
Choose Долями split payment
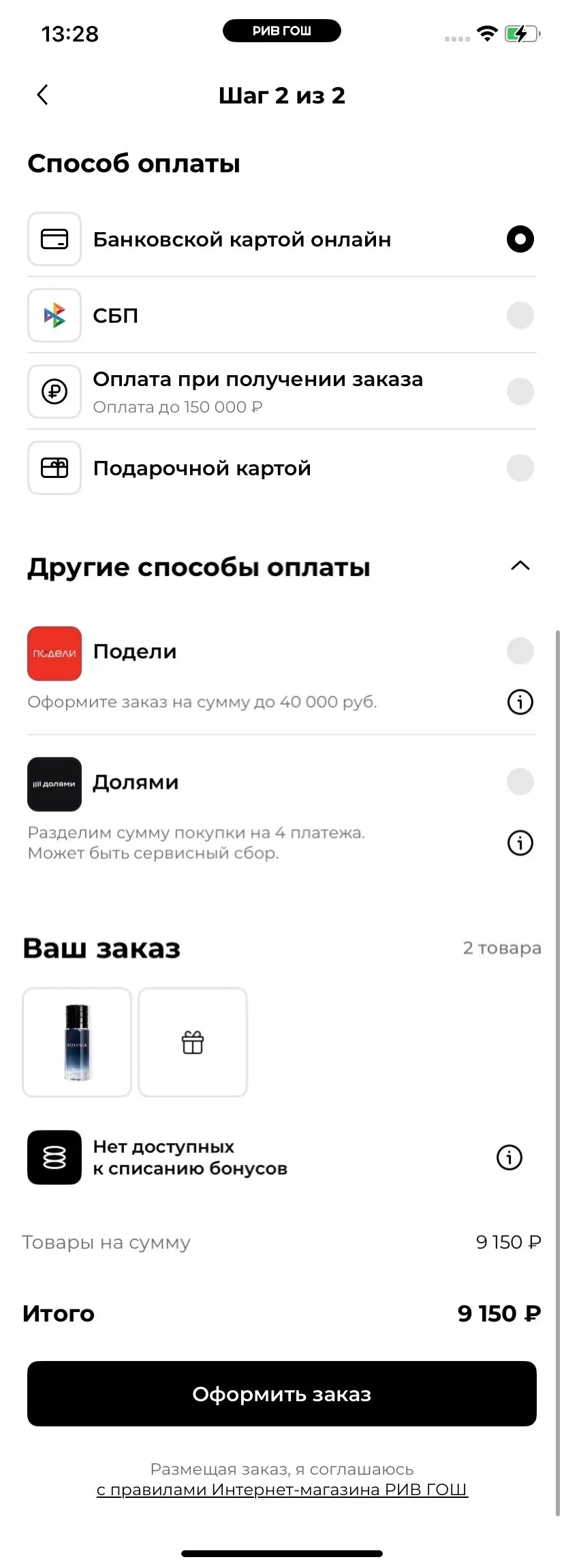pos(520,782)
